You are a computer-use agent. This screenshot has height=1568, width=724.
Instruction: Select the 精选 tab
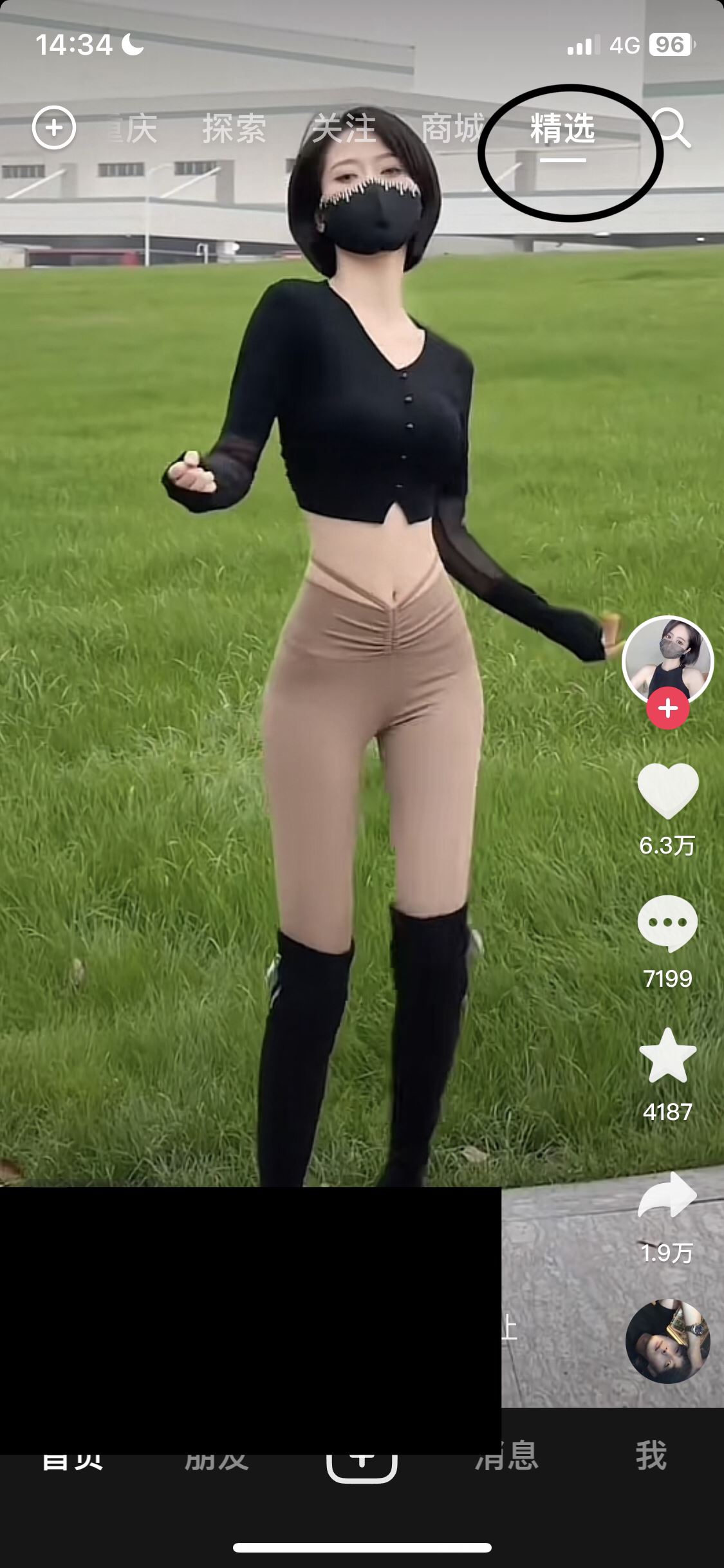[x=562, y=128]
